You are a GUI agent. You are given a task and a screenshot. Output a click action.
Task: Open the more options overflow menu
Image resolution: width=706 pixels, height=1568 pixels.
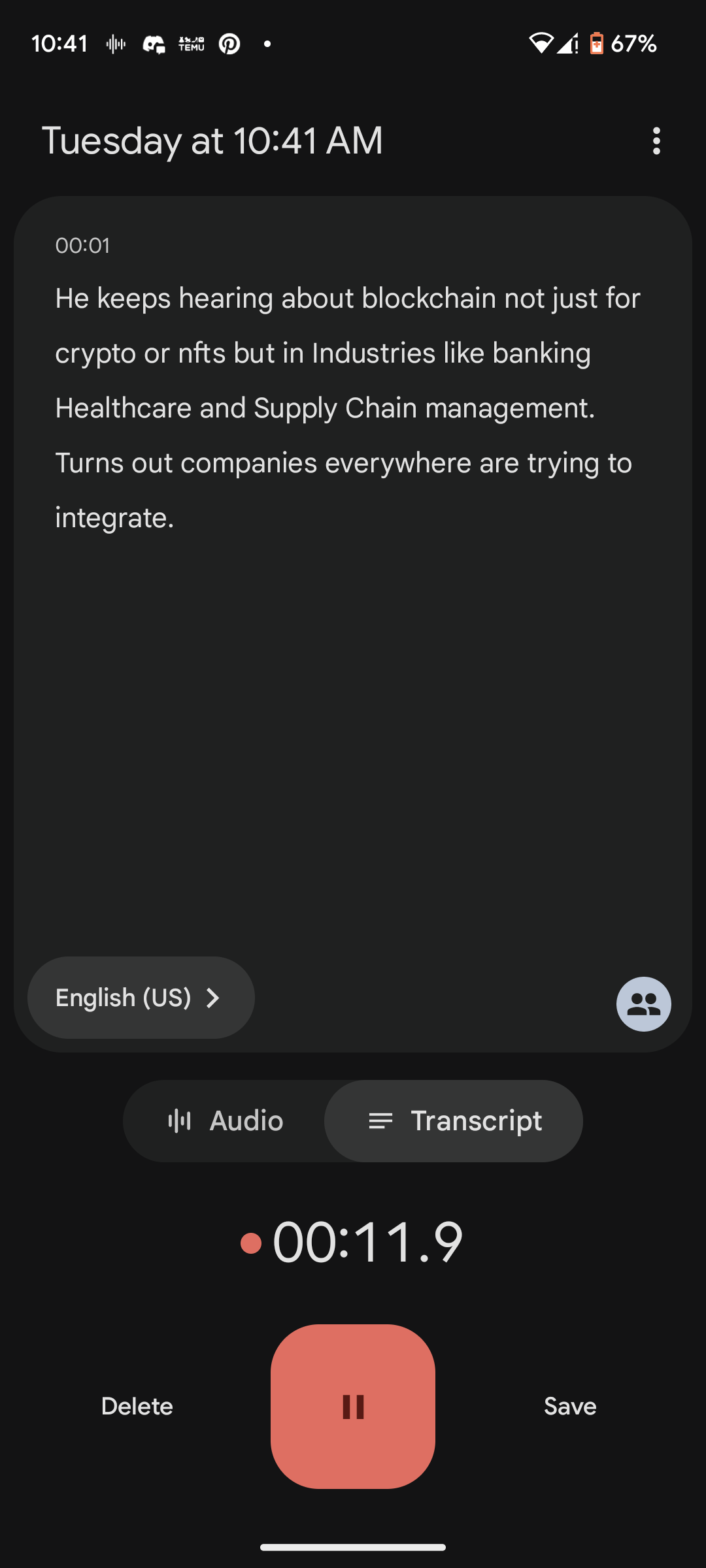[656, 141]
